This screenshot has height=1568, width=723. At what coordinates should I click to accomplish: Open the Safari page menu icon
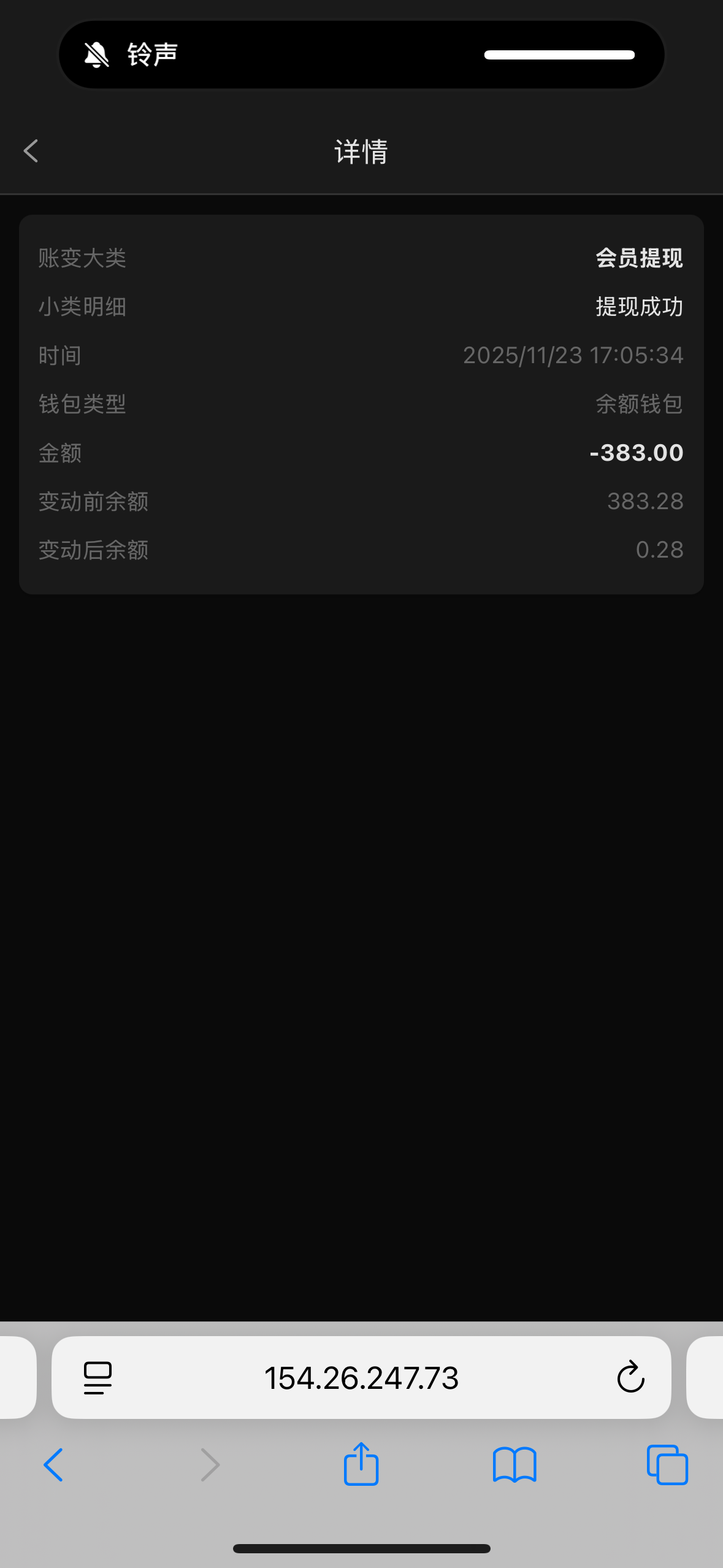click(98, 1378)
